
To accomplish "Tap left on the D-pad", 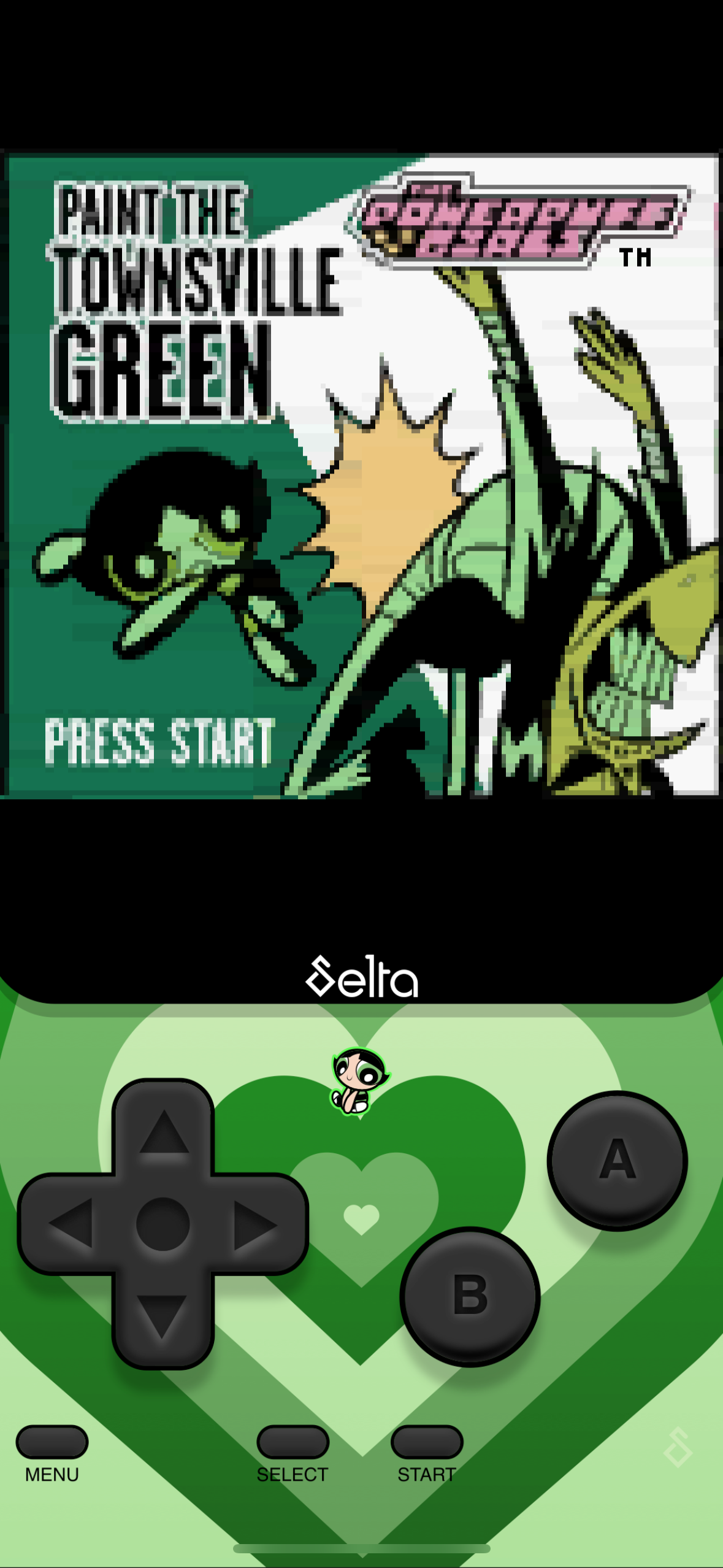I will [69, 1223].
